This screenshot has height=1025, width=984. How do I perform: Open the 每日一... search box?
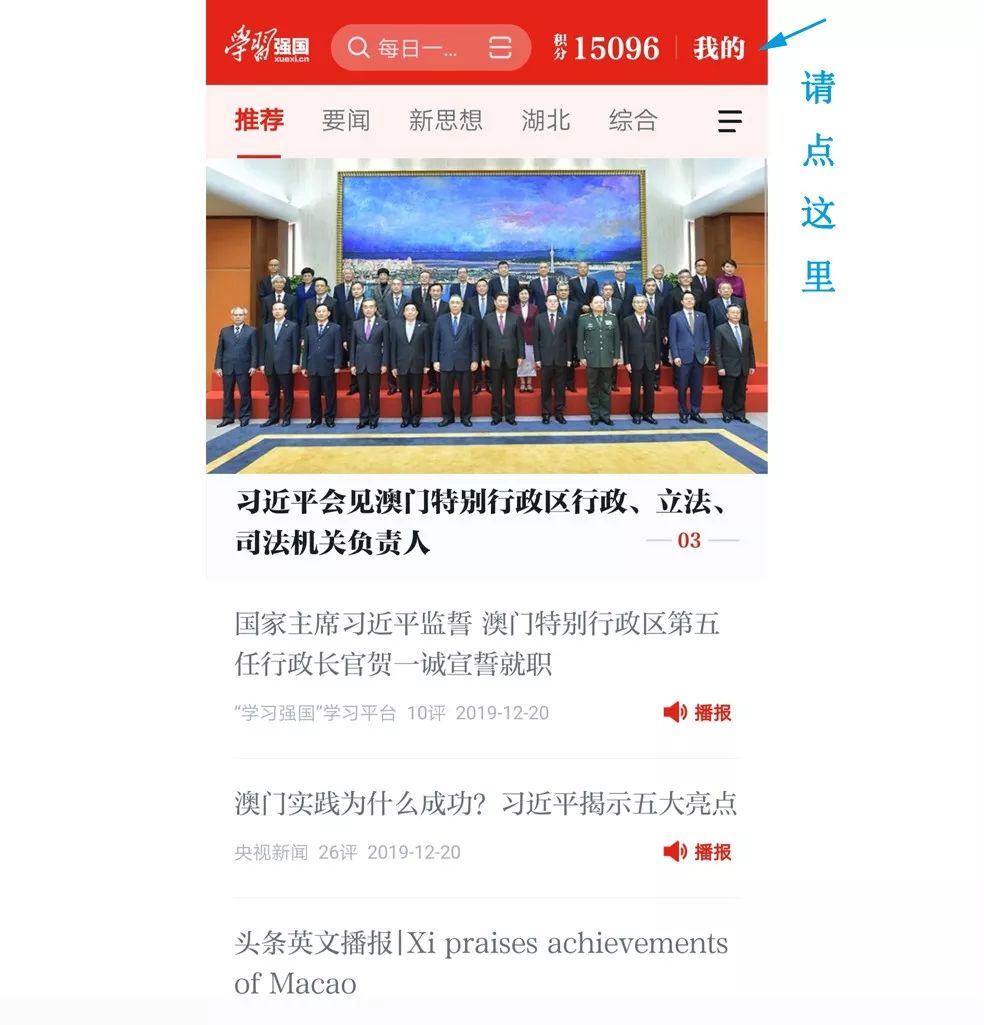click(415, 48)
